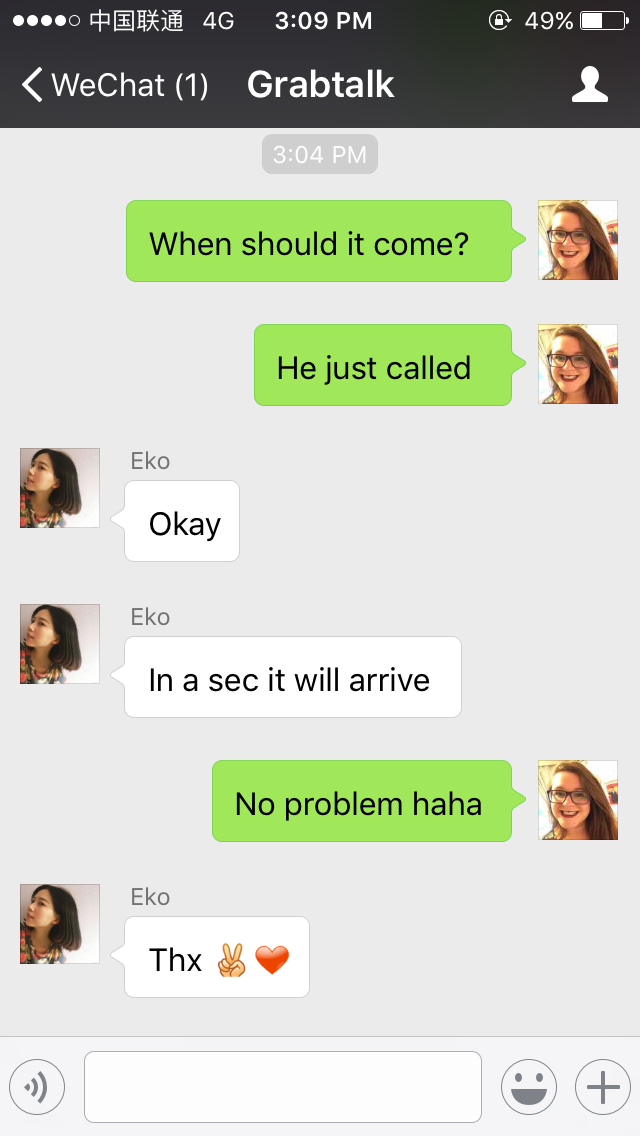Open the emoji sticker panel
Viewport: 640px width, 1136px height.
(529, 1087)
